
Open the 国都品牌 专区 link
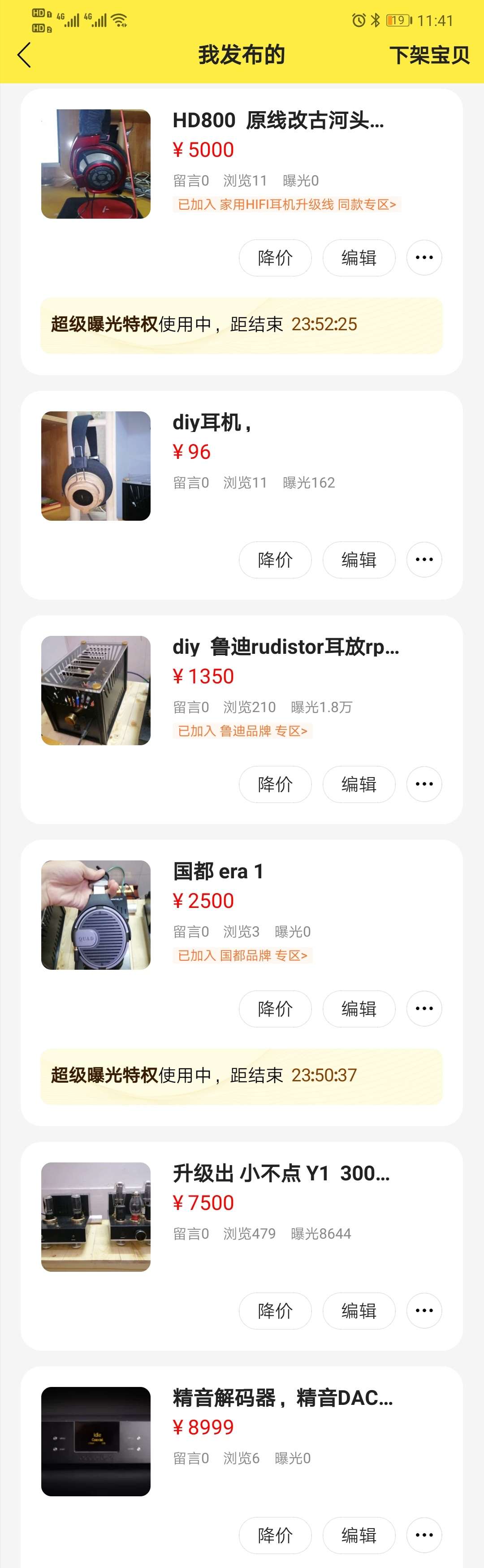coord(242,956)
